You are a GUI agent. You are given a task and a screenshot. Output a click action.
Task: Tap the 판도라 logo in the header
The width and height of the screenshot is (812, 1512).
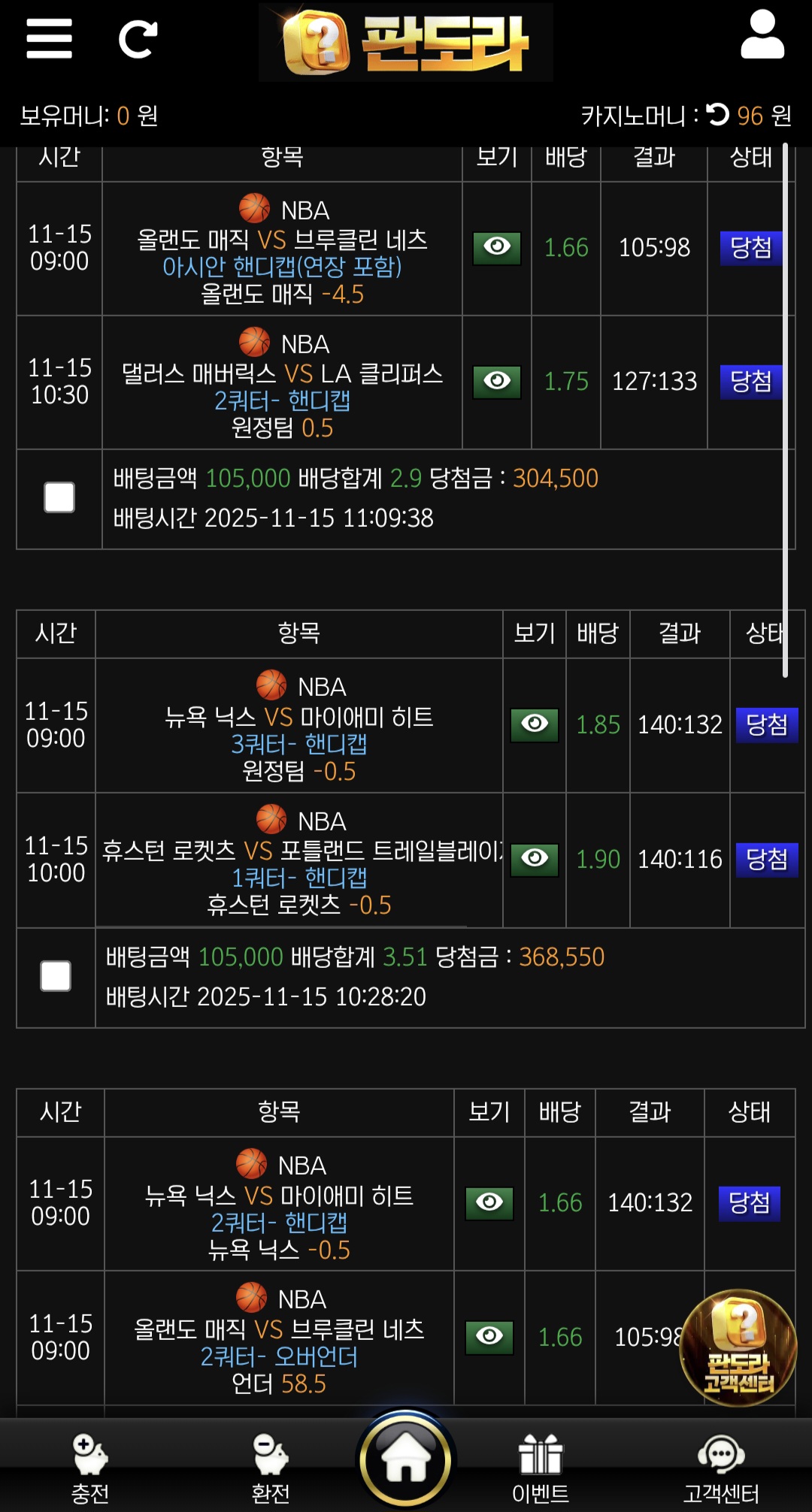tap(406, 42)
